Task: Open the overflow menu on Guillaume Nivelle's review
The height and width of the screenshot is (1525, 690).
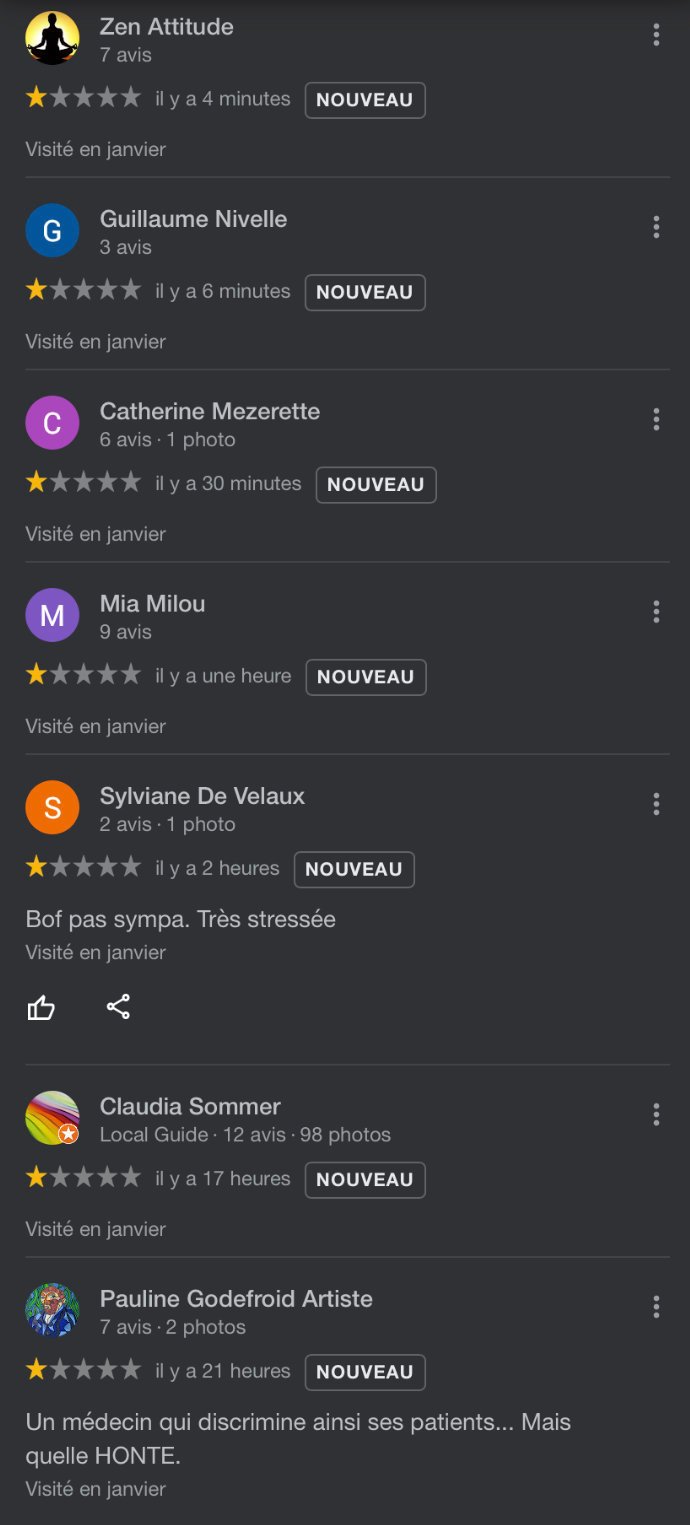Action: (656, 227)
